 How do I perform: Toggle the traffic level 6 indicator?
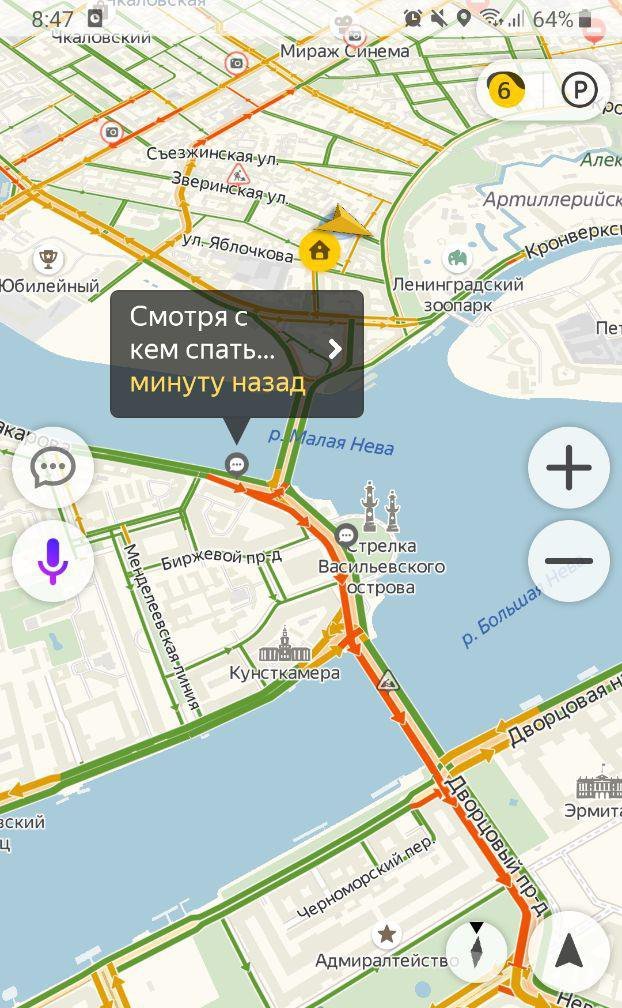pos(504,91)
